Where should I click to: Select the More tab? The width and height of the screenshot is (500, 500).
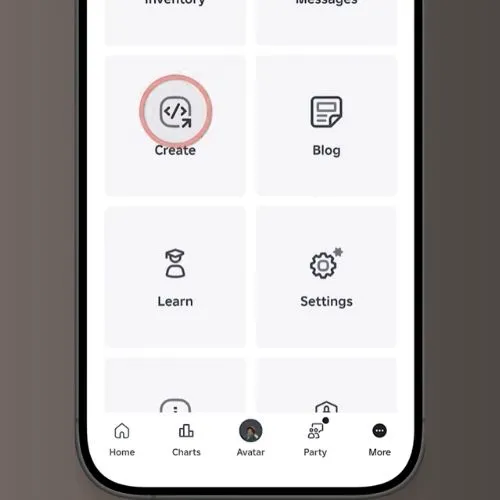379,439
